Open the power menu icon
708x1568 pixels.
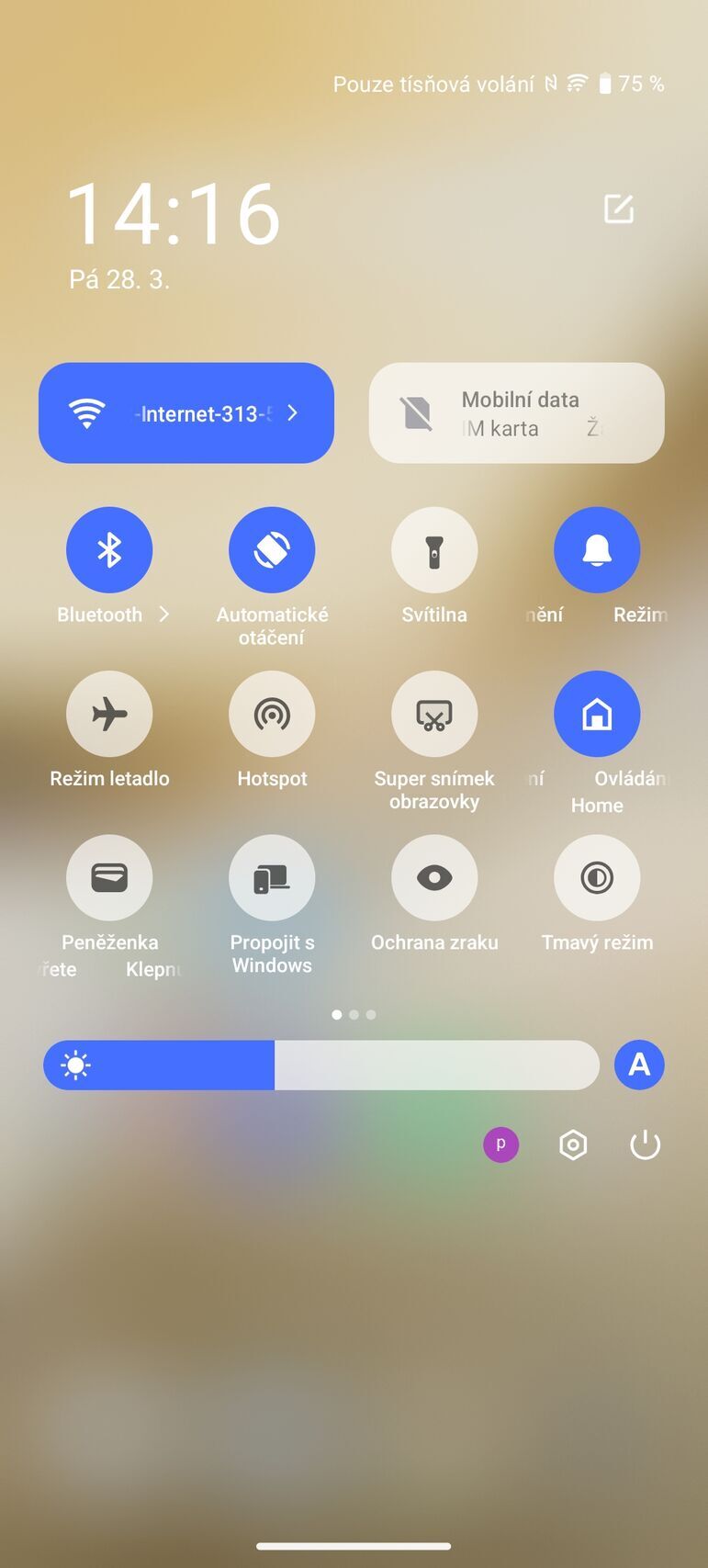tap(644, 1145)
